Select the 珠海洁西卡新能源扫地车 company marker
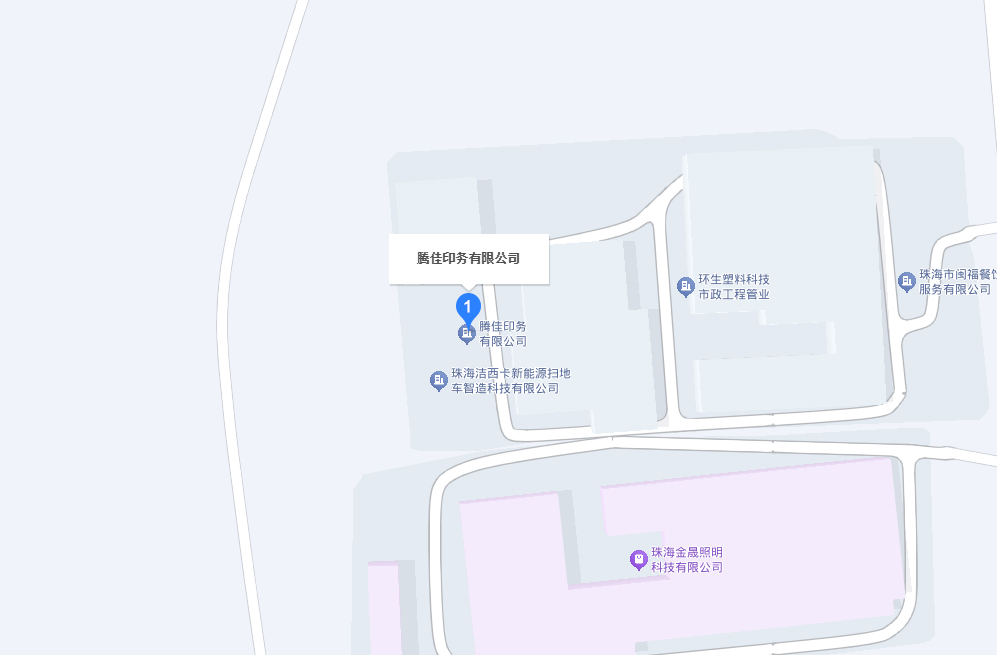997x655 pixels. pos(438,380)
